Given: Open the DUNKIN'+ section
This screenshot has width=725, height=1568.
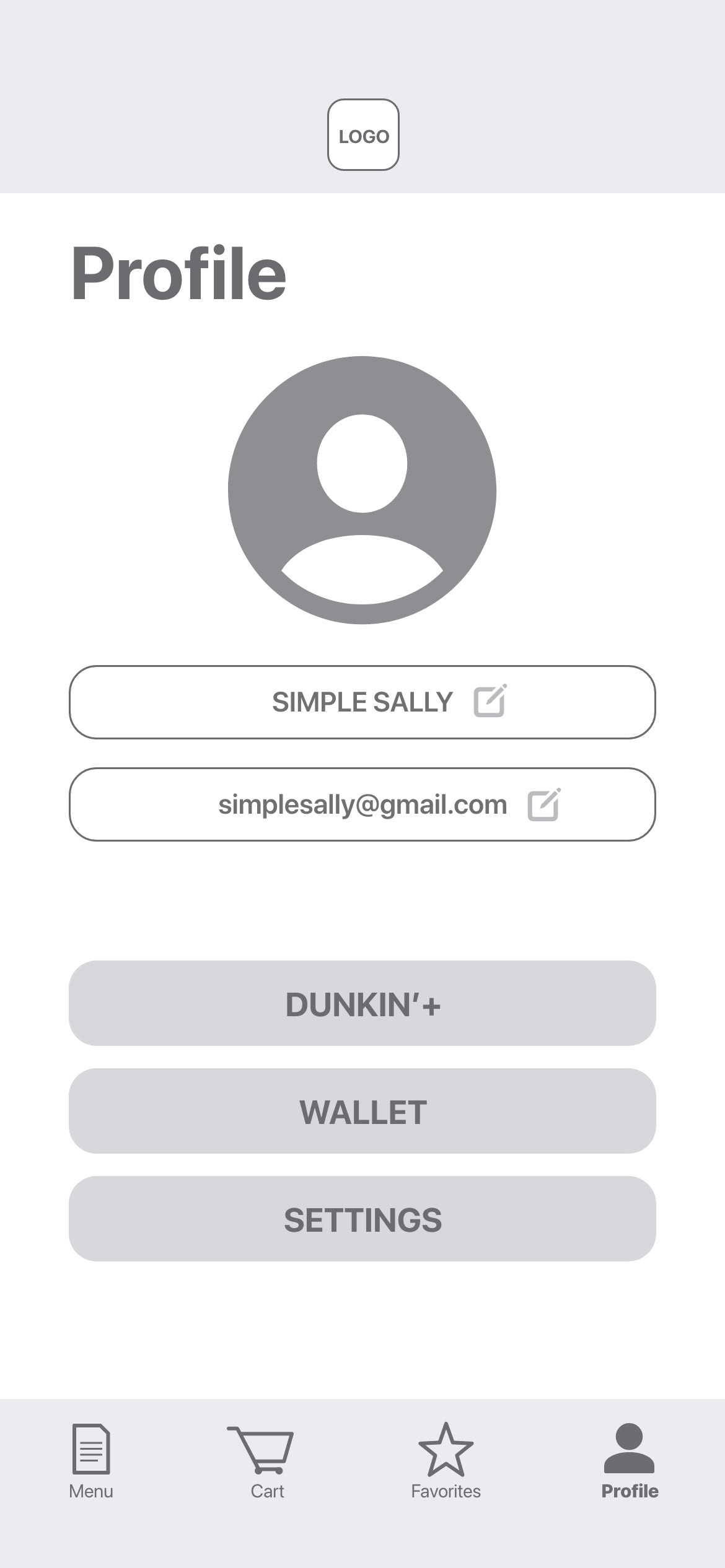Looking at the screenshot, I should [362, 1003].
